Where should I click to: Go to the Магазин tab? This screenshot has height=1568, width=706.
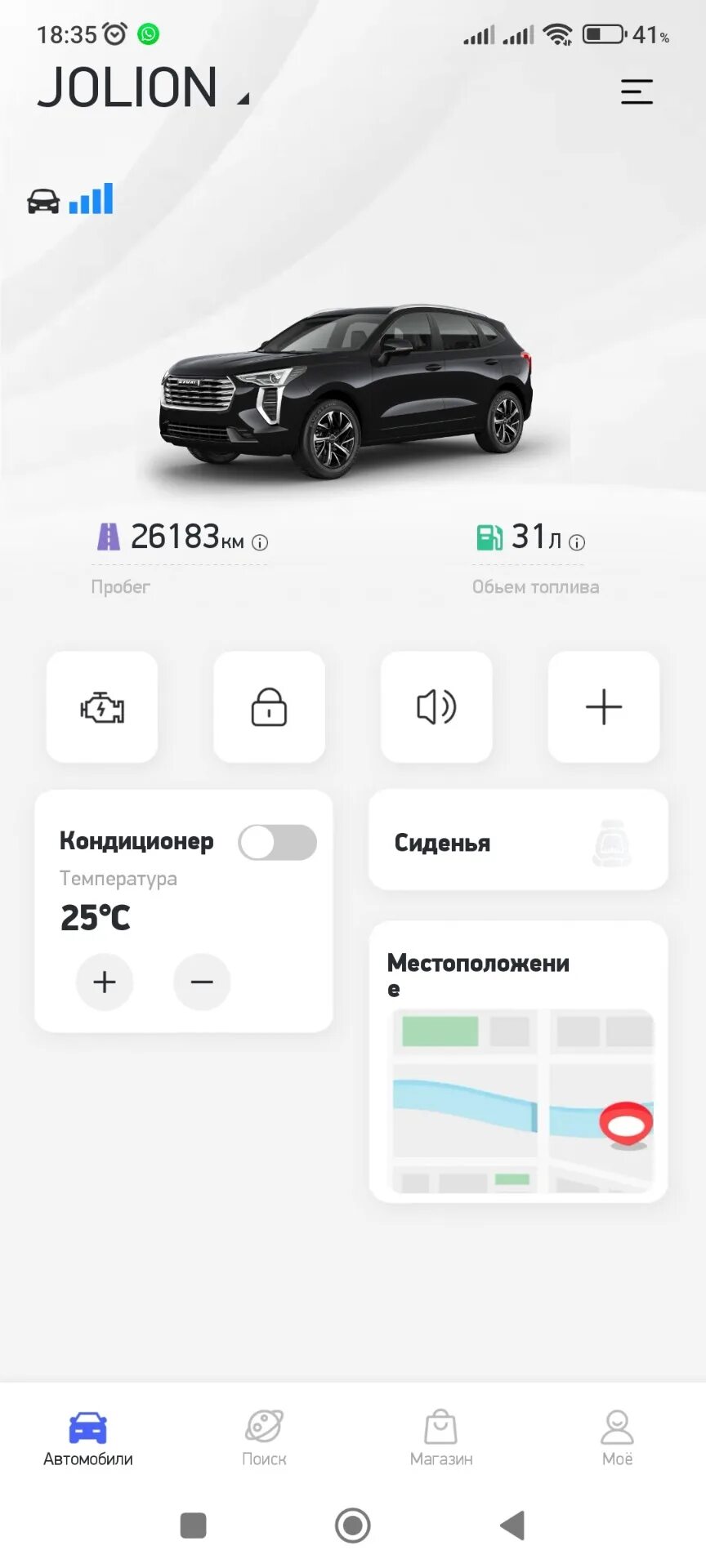[441, 1437]
